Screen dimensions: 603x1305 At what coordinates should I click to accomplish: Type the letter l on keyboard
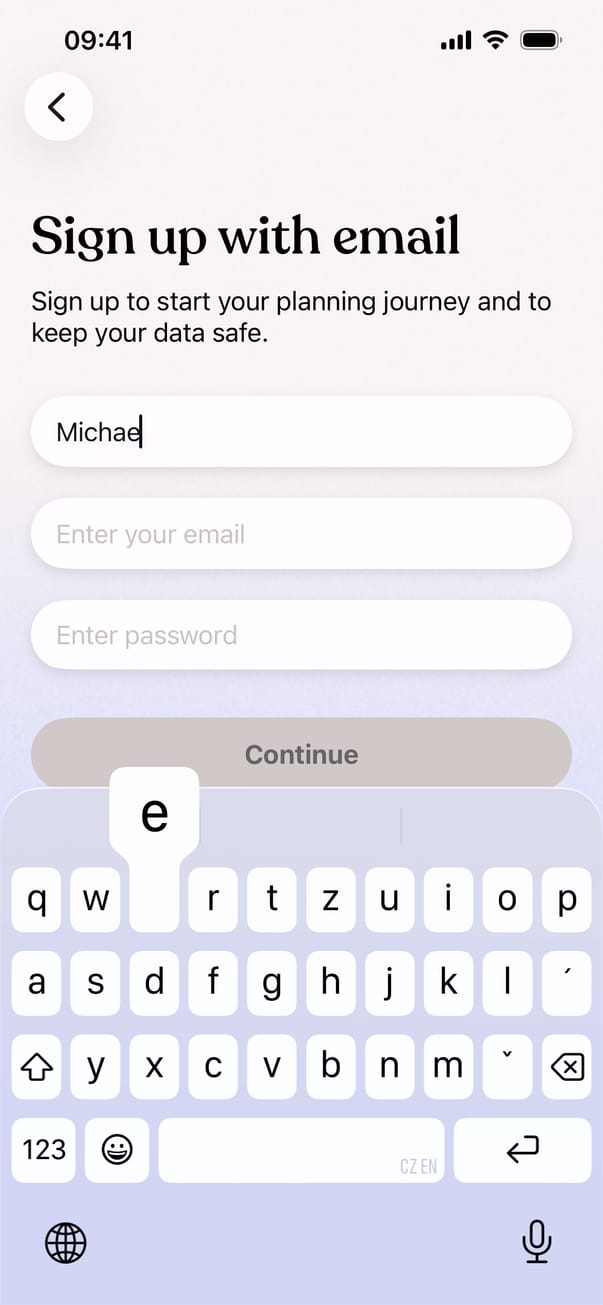click(508, 983)
